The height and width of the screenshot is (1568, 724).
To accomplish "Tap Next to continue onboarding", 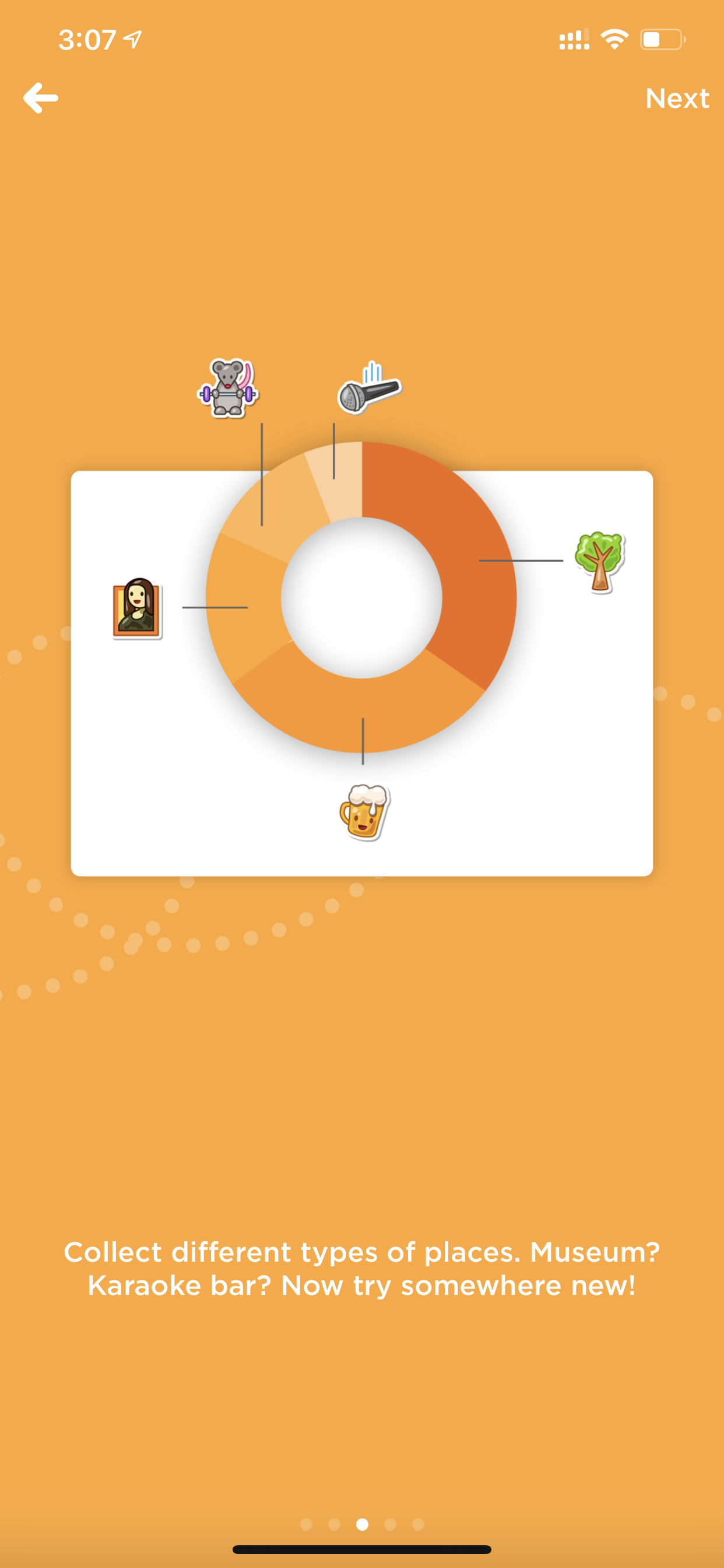I will click(x=677, y=98).
